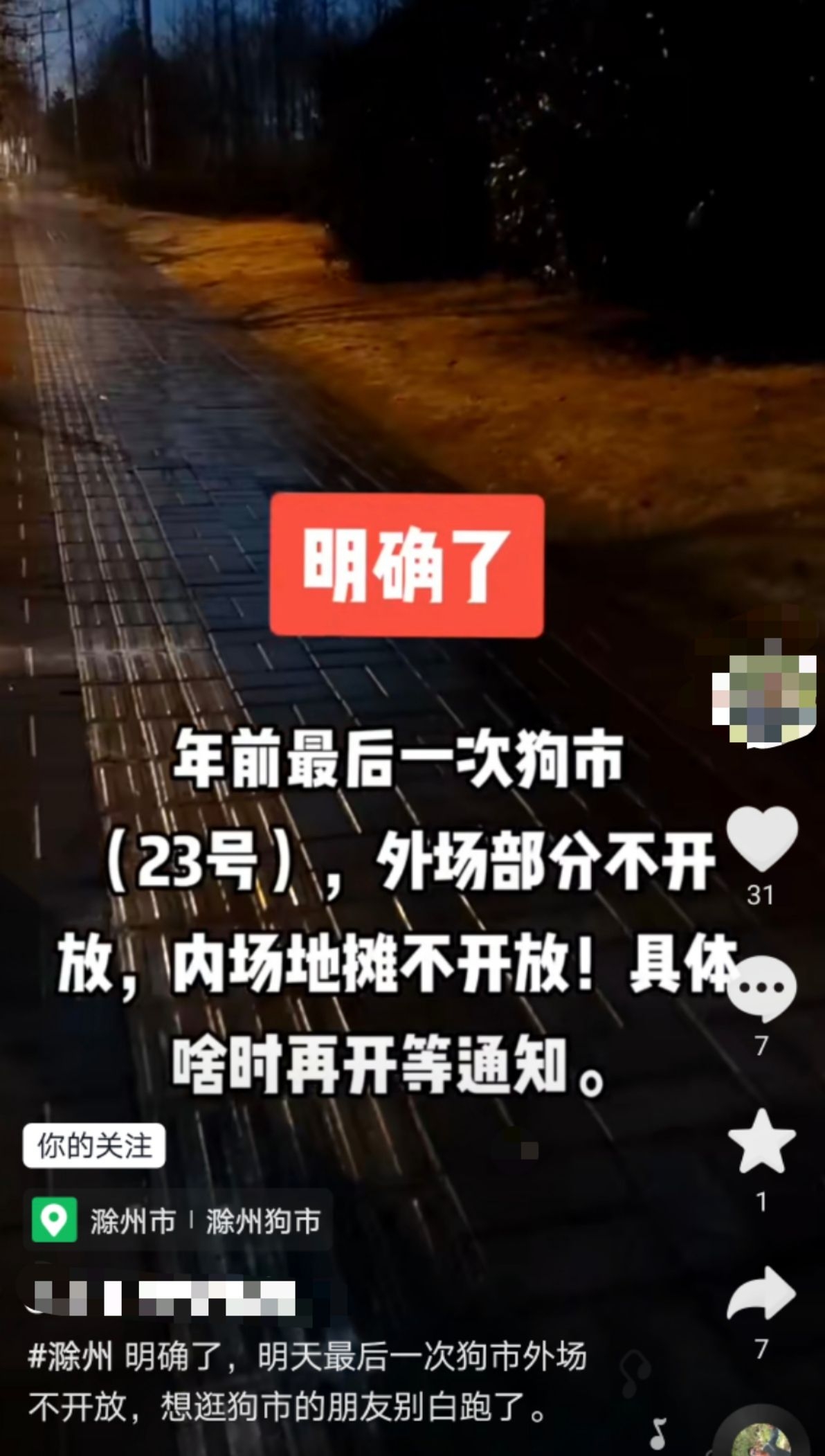Open the comments bubble

pos(762,989)
